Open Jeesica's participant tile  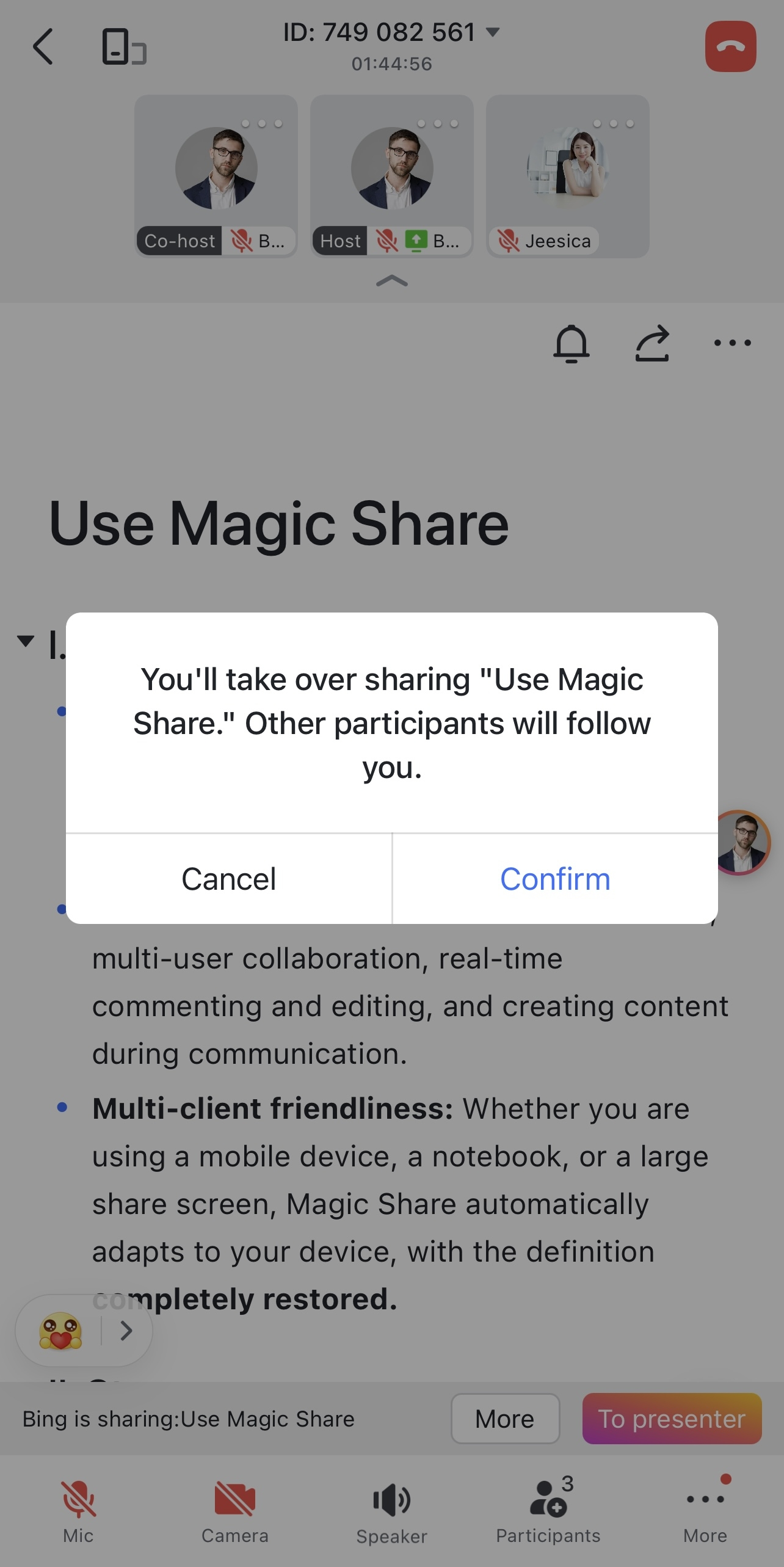(x=567, y=176)
